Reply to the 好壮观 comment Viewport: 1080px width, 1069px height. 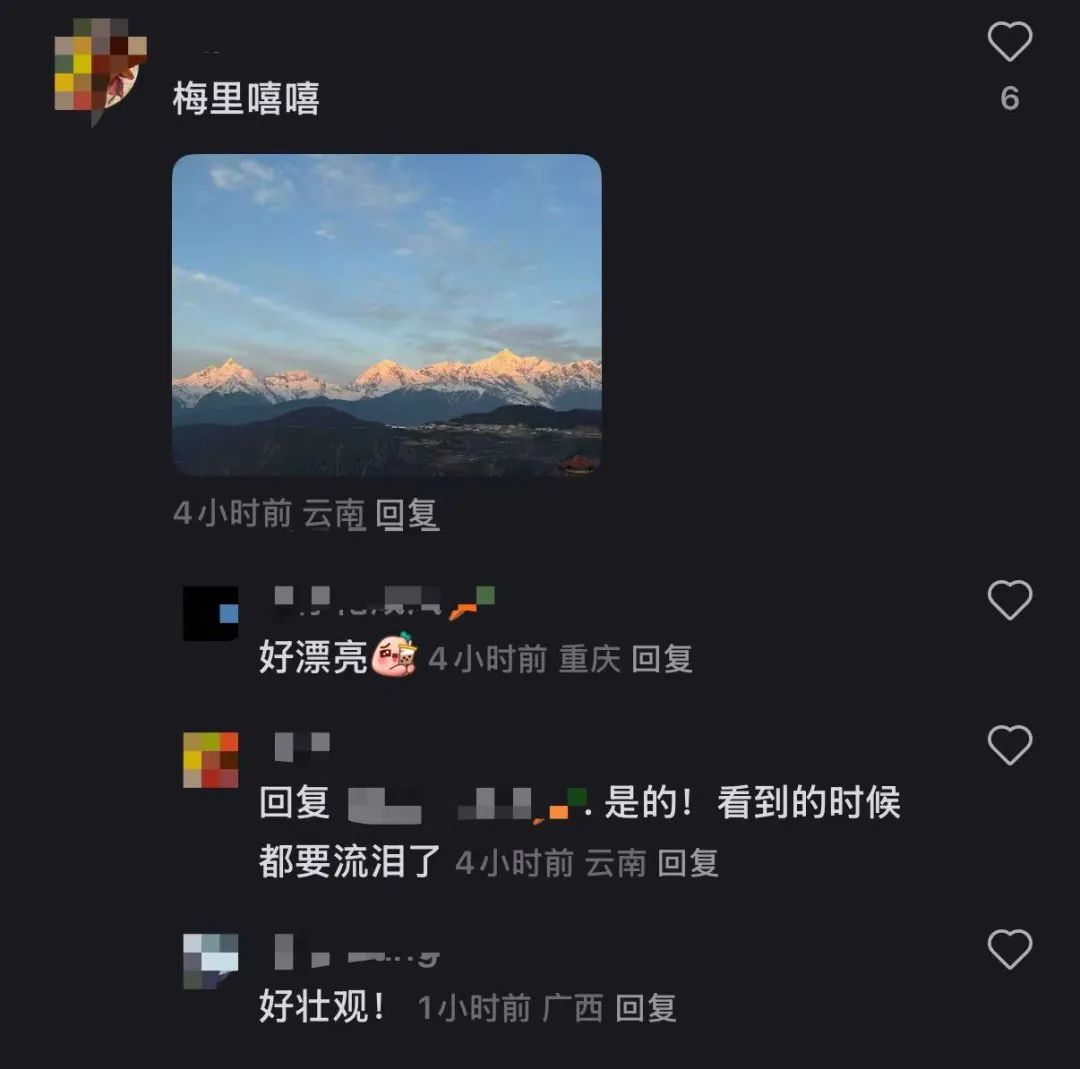pos(646,1008)
